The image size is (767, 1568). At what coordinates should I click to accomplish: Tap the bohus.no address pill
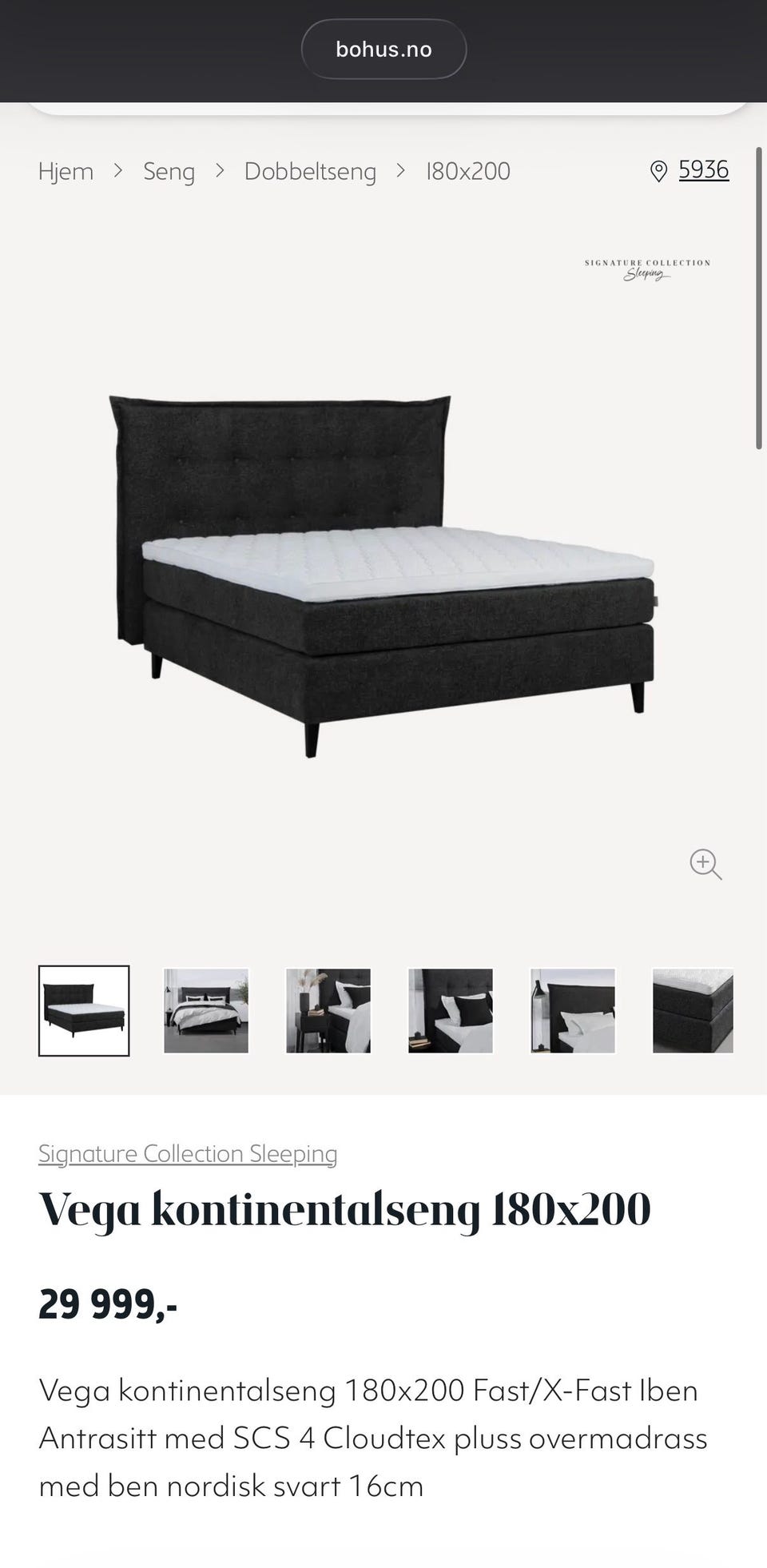(383, 50)
